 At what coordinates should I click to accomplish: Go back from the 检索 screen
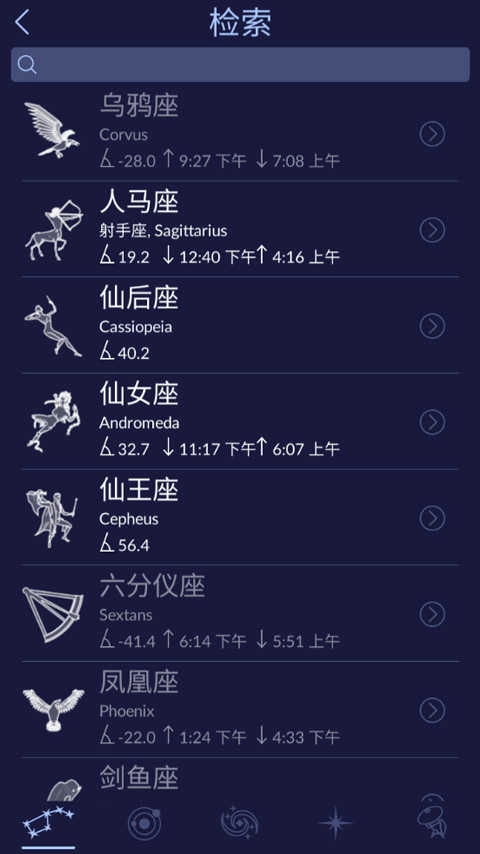(x=22, y=23)
